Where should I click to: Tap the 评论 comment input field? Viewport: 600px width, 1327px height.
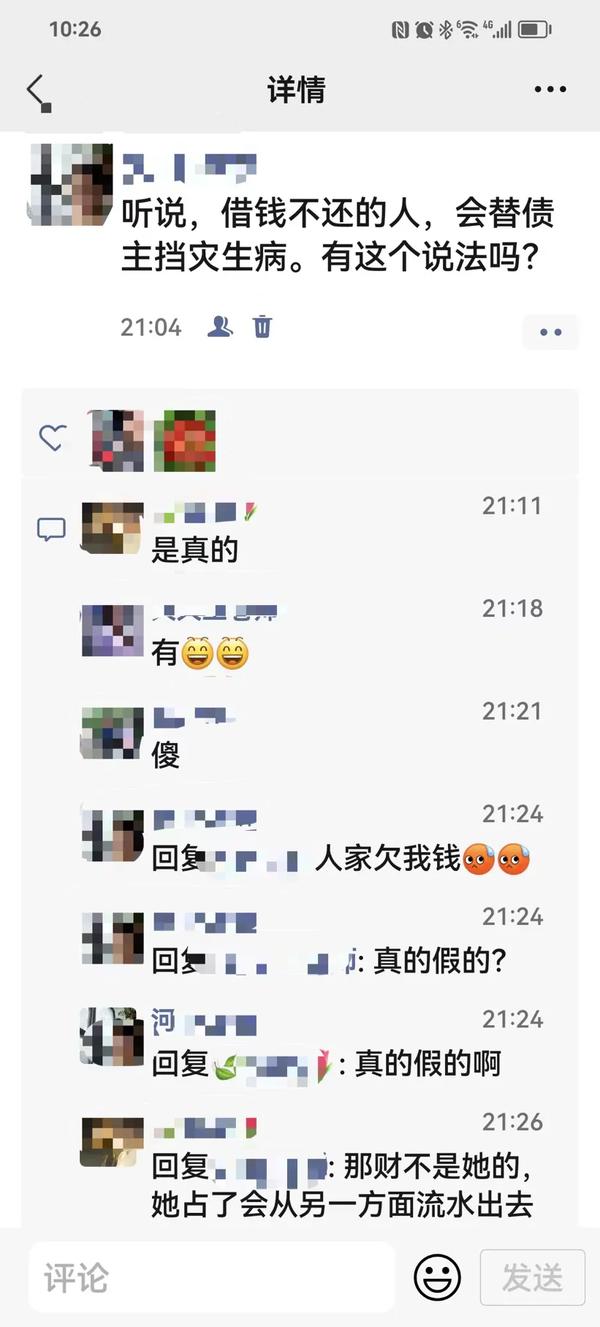pyautogui.click(x=210, y=1277)
